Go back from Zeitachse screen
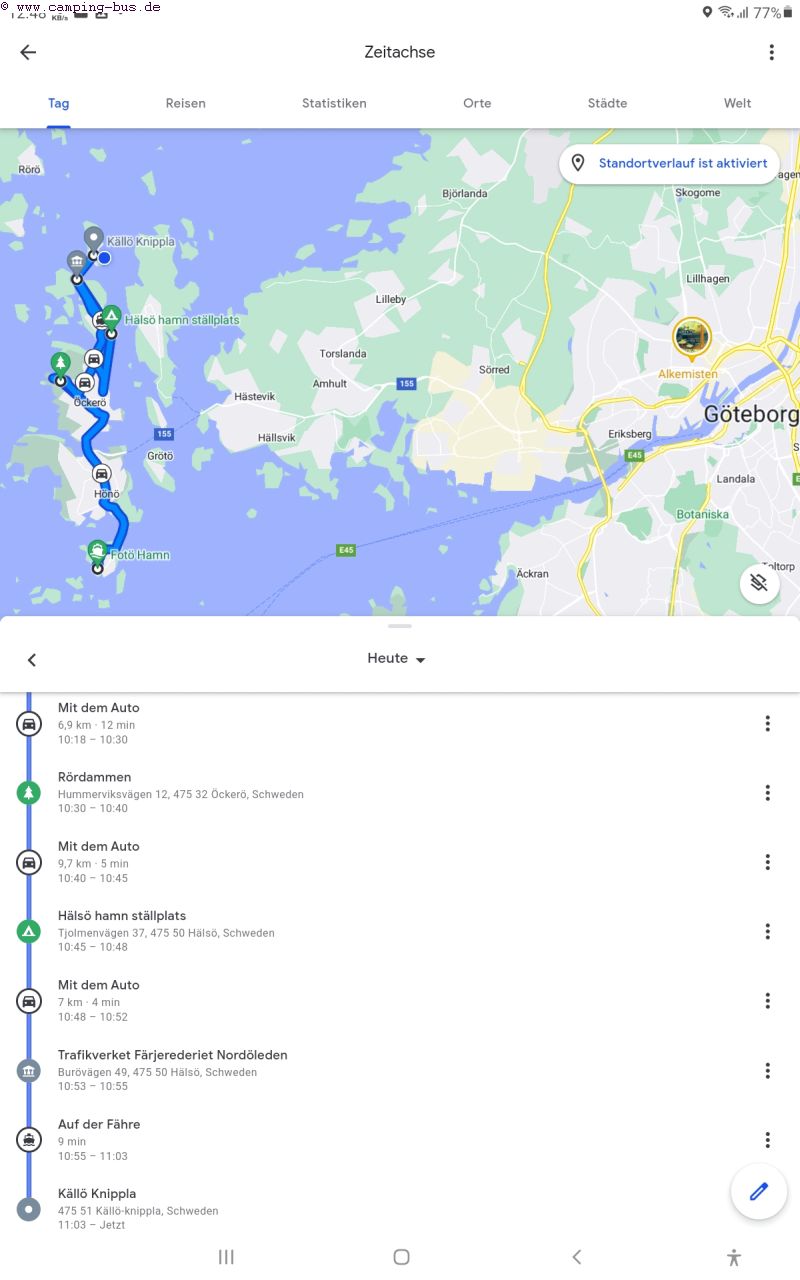 point(28,53)
